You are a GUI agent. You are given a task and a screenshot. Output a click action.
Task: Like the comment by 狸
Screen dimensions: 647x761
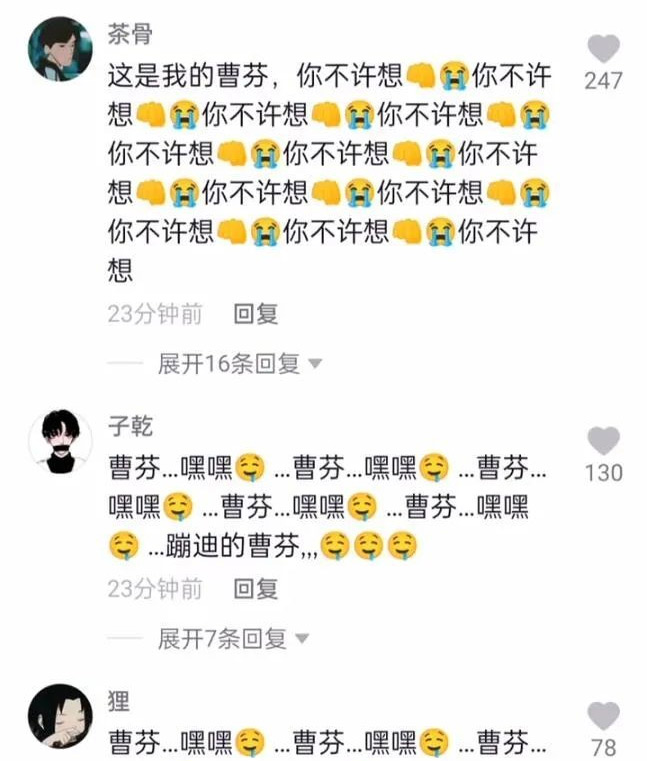pyautogui.click(x=603, y=716)
